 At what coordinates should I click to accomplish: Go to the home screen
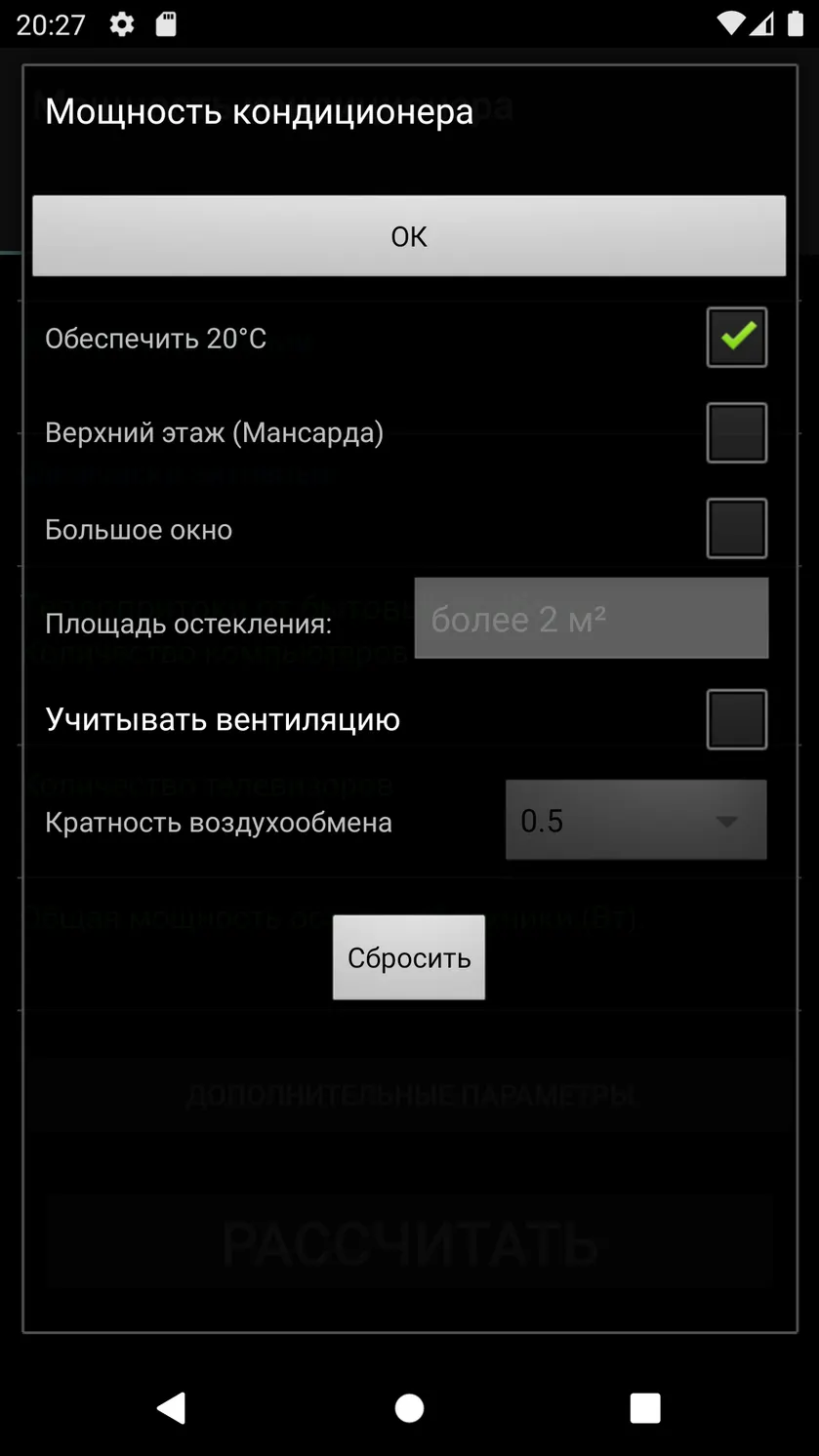tap(409, 1407)
